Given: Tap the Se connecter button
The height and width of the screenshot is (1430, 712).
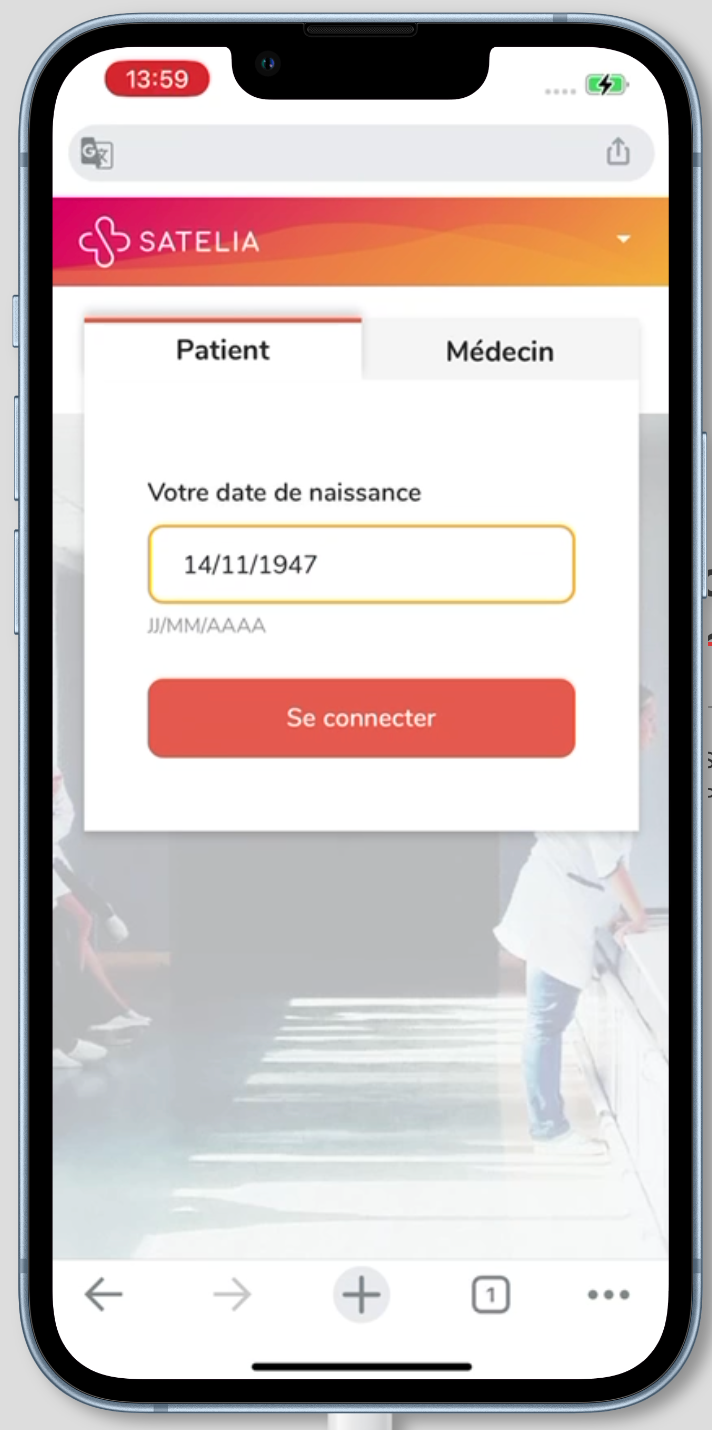Looking at the screenshot, I should click(x=361, y=718).
